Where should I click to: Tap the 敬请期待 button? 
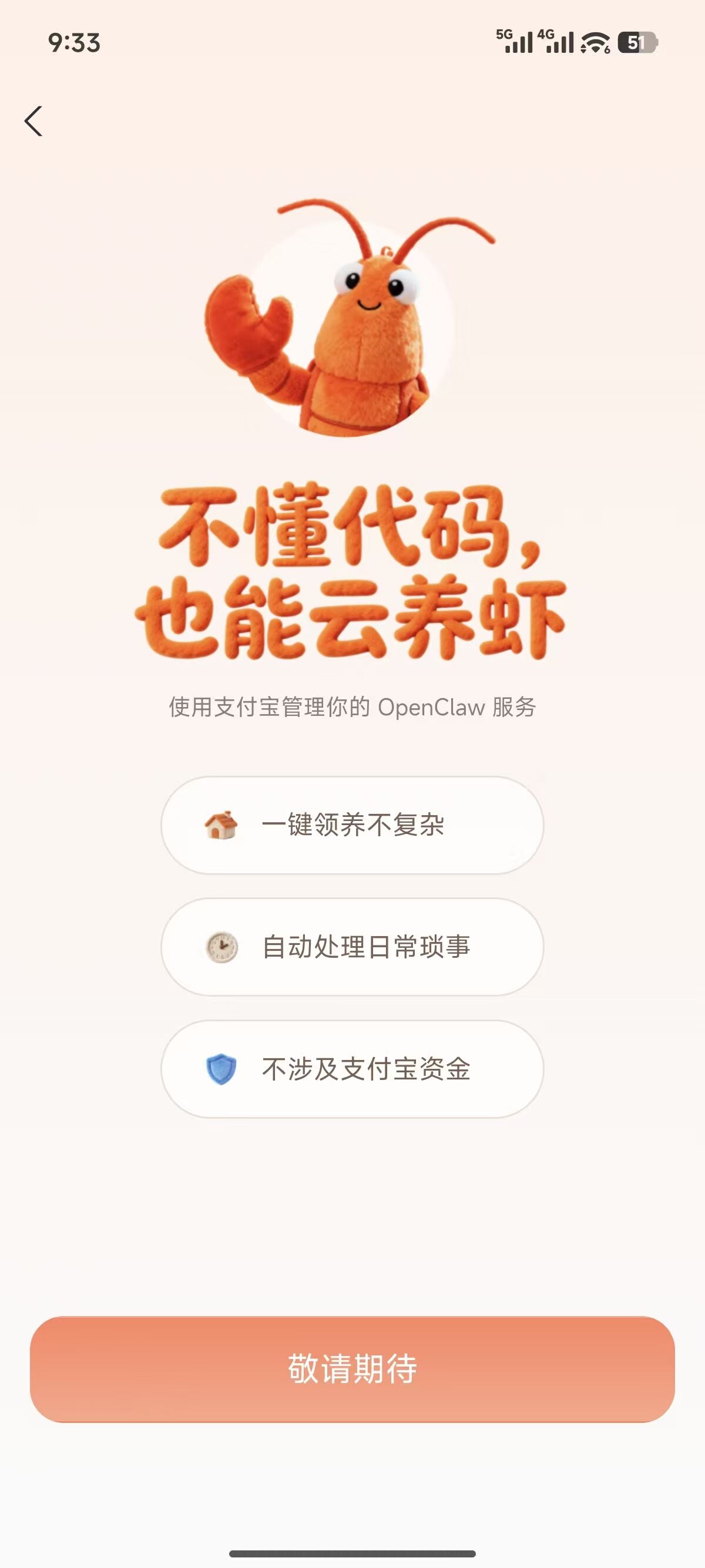pyautogui.click(x=352, y=1369)
